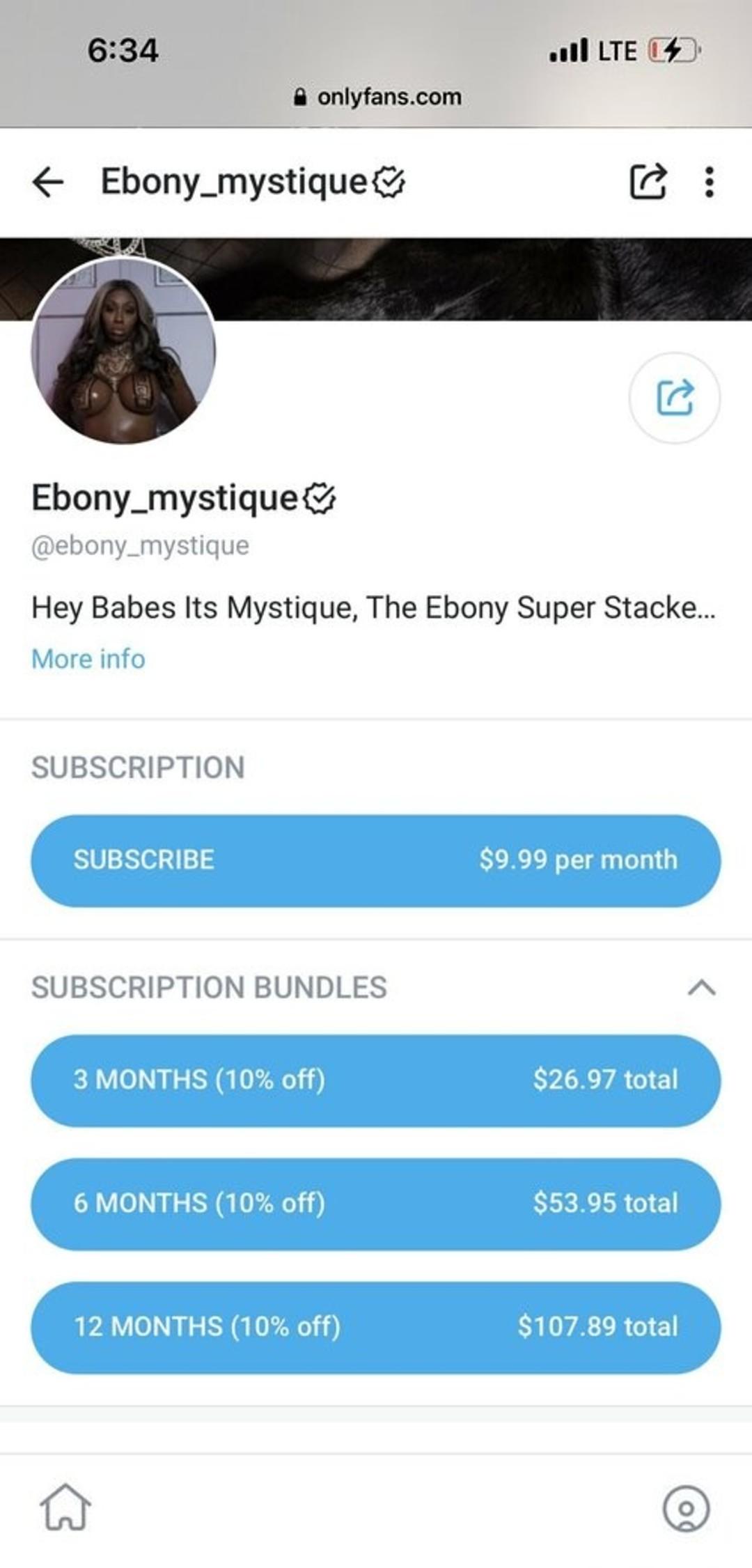The image size is (752, 1568).
Task: Go back using the header arrow
Action: (x=48, y=183)
